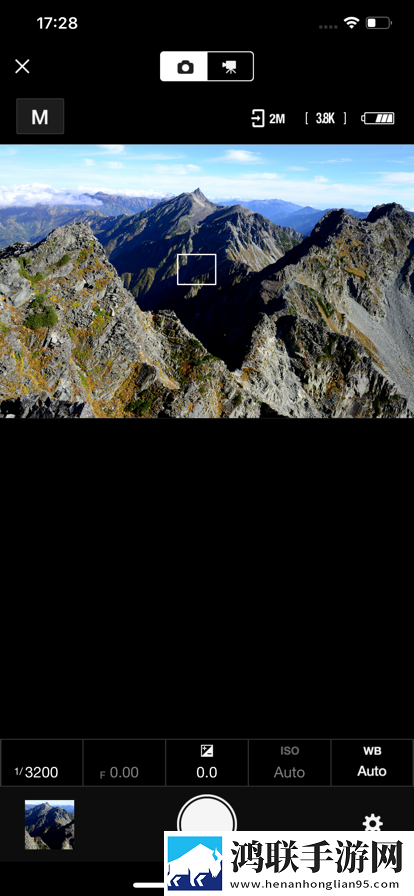Image resolution: width=414 pixels, height=896 pixels.
Task: Open the 2M transfer size setting
Action: coord(268,118)
